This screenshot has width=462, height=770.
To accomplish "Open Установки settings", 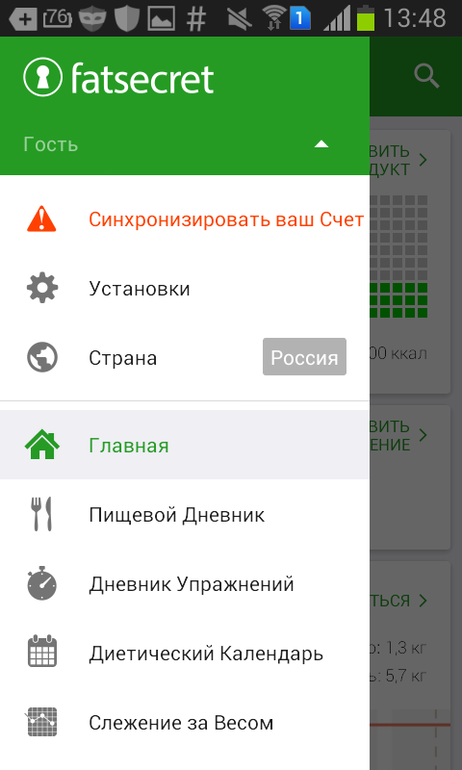I will pyautogui.click(x=185, y=288).
